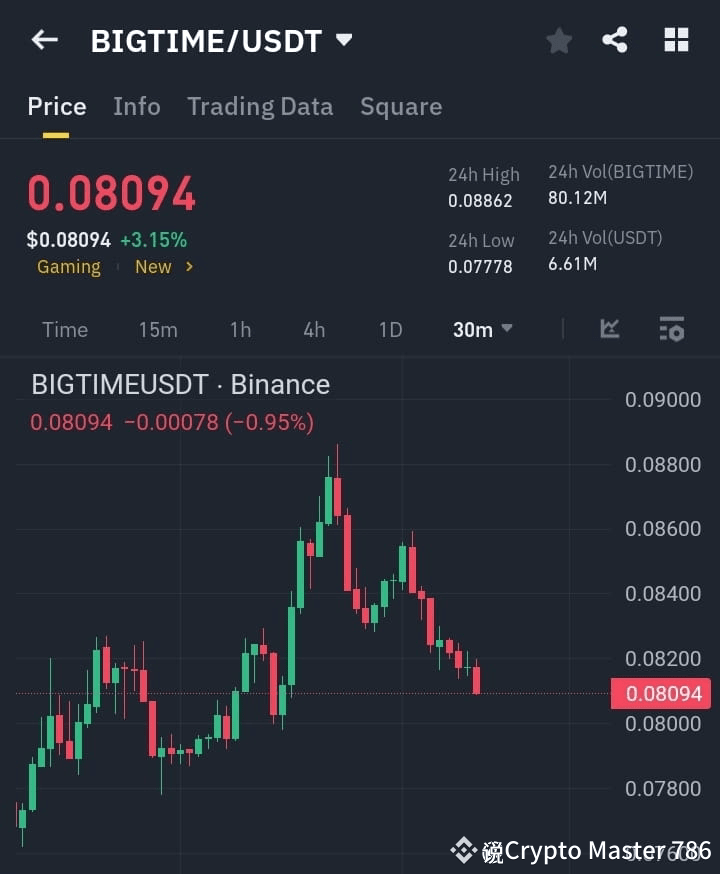This screenshot has width=720, height=874.
Task: Tap the star to favorite BIGTIME/USDT
Action: pos(558,40)
